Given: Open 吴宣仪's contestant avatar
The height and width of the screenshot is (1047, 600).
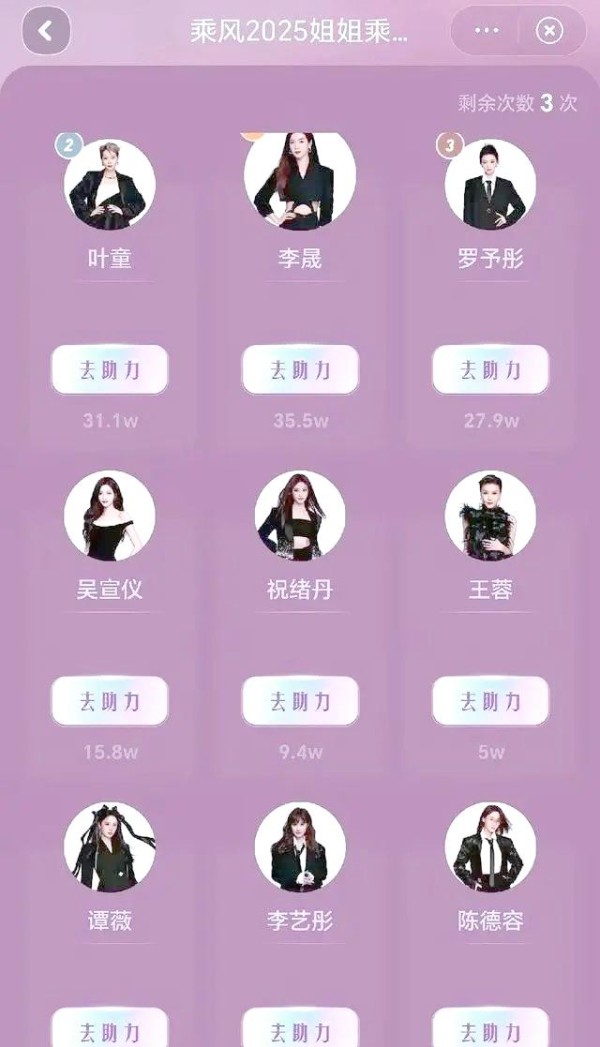Looking at the screenshot, I should click(x=110, y=516).
